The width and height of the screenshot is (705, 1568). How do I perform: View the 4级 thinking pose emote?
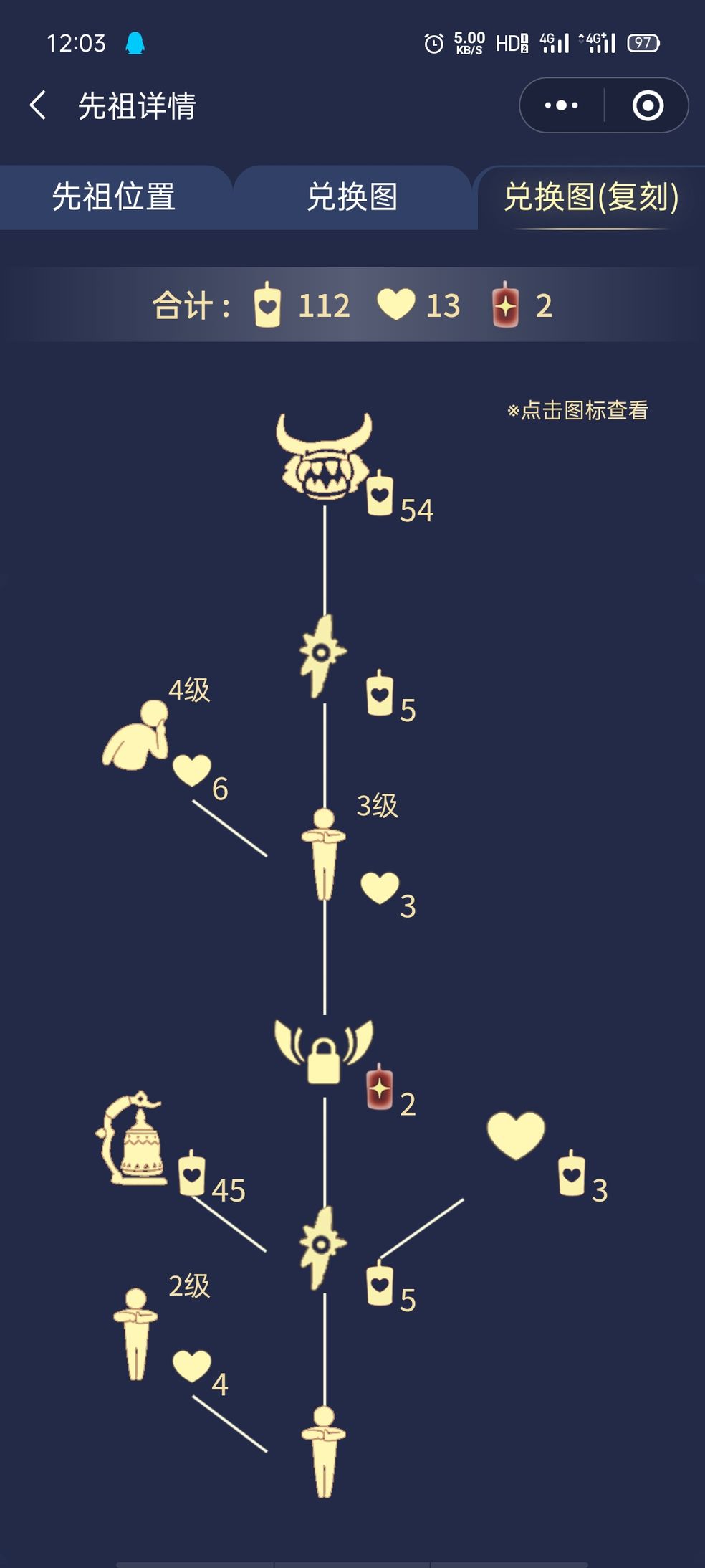tap(136, 736)
